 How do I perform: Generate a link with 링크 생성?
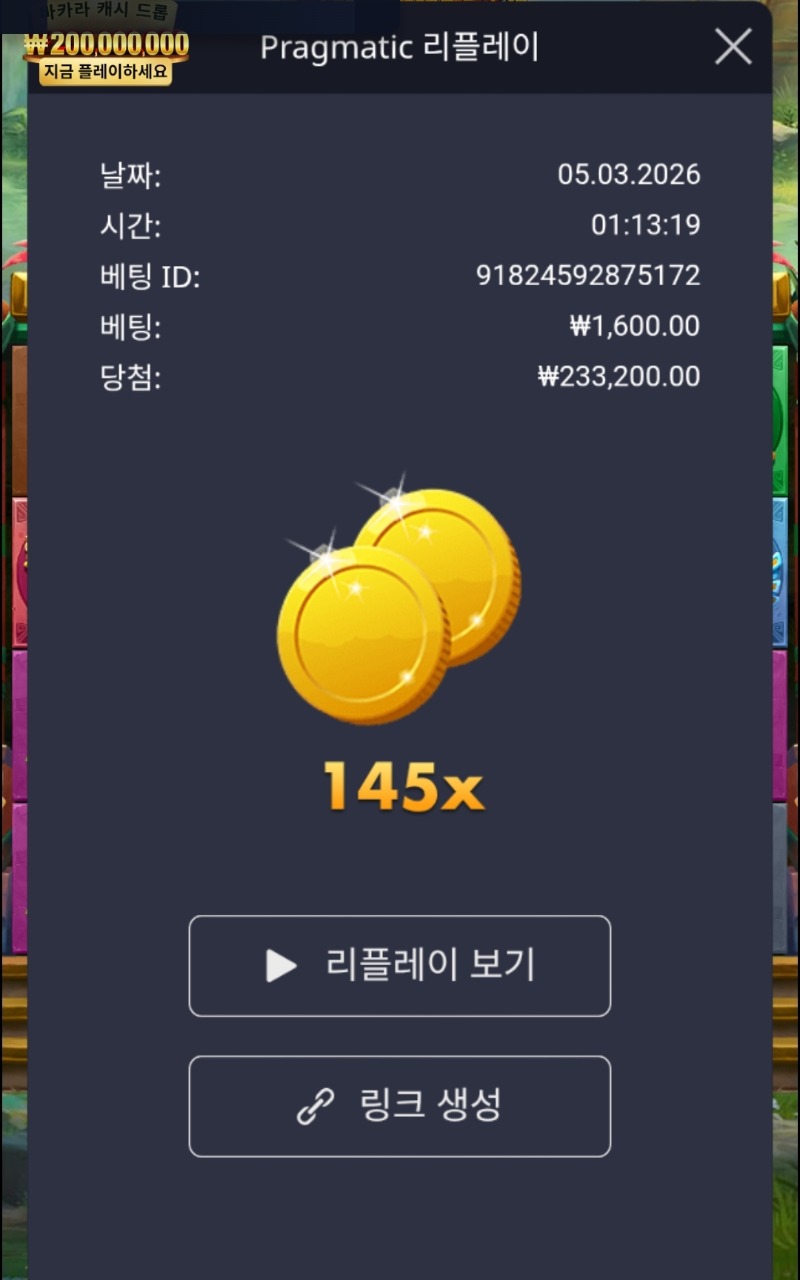tap(399, 1106)
